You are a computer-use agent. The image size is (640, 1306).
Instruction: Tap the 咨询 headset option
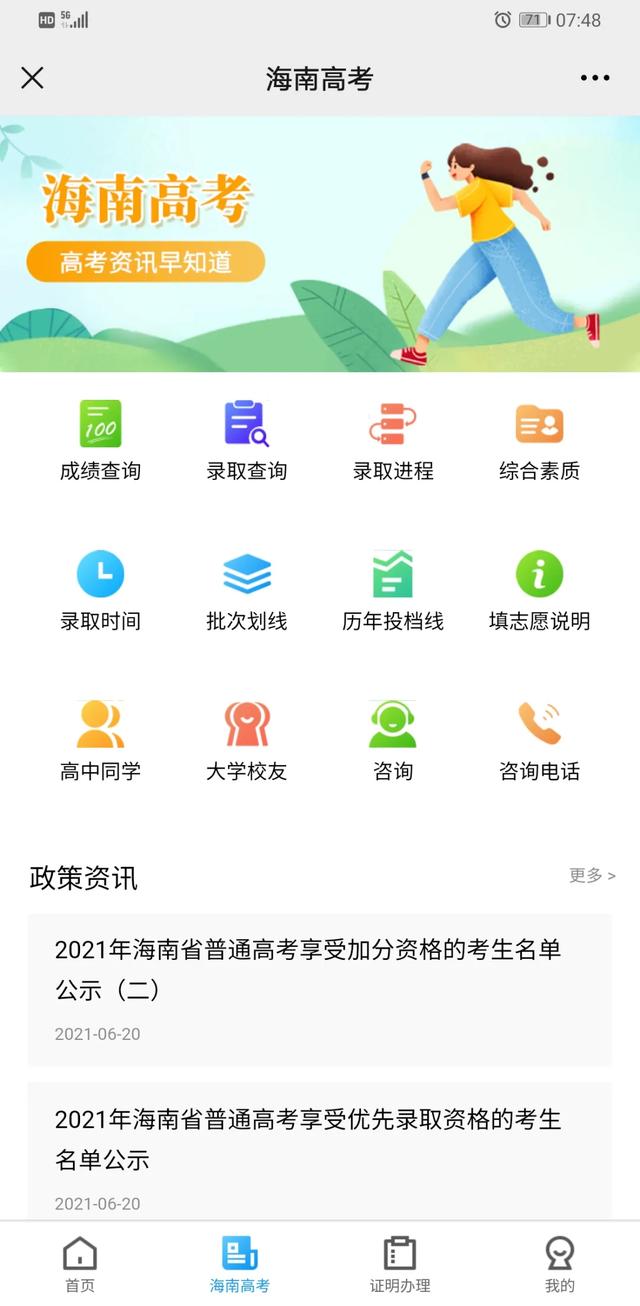393,739
